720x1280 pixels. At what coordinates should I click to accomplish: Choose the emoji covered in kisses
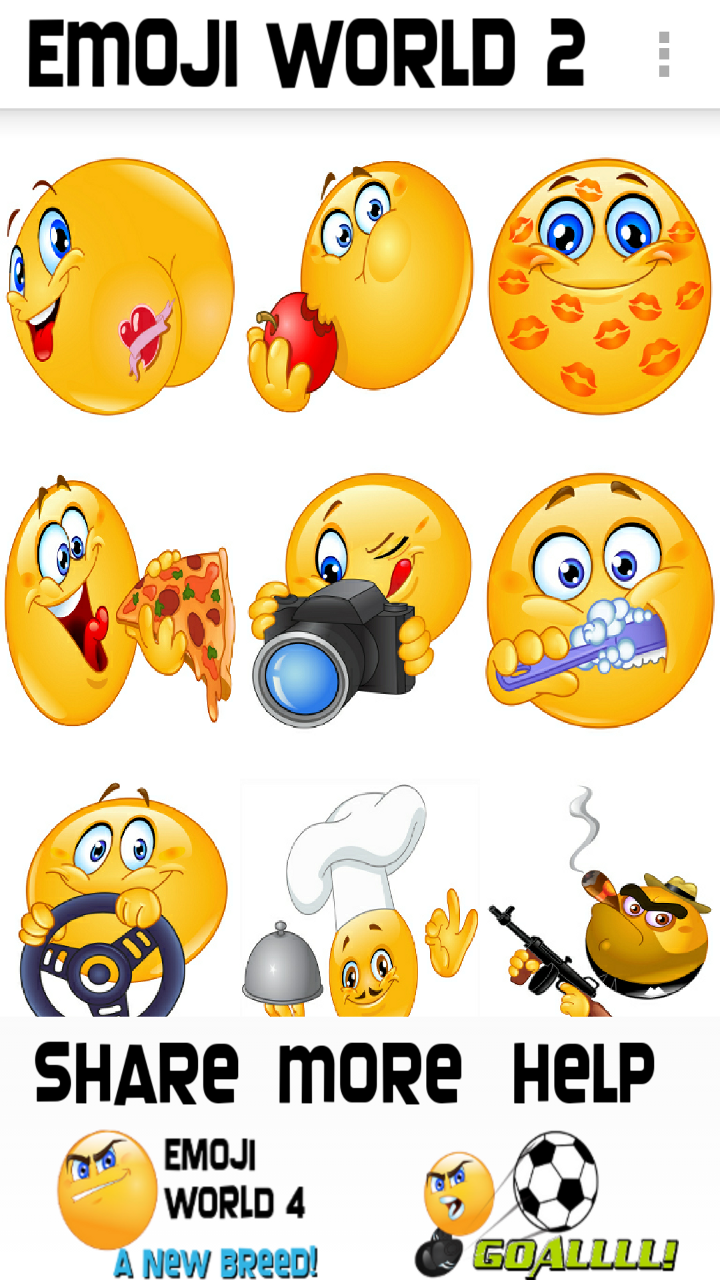tap(598, 288)
